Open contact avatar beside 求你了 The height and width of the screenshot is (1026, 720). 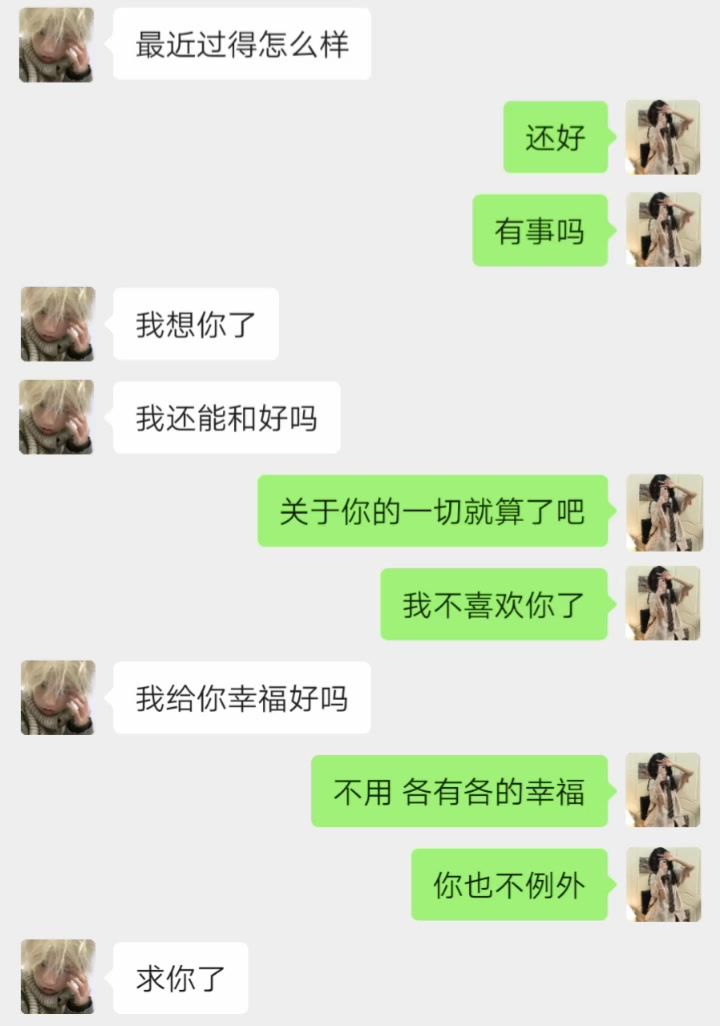(56, 976)
